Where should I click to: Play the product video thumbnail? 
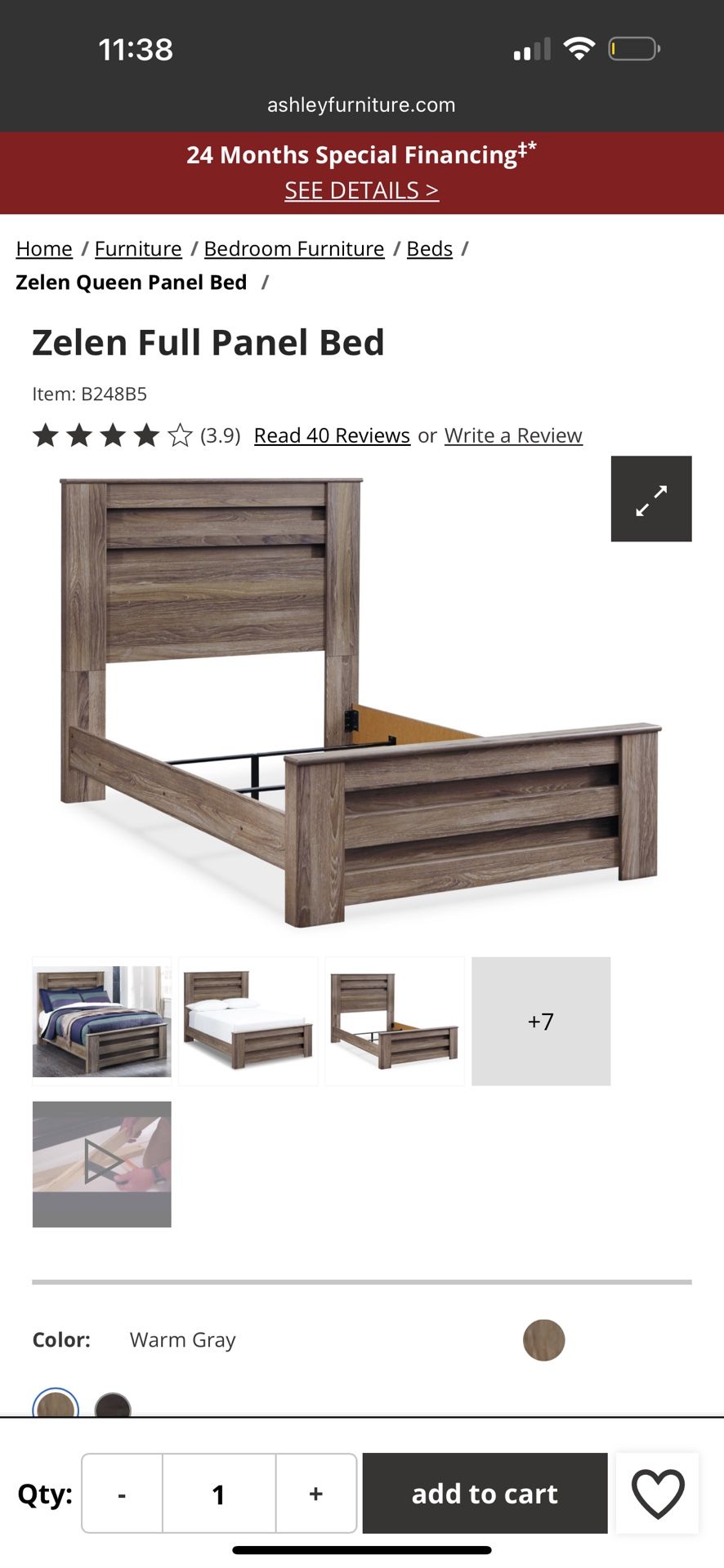pyautogui.click(x=102, y=1163)
